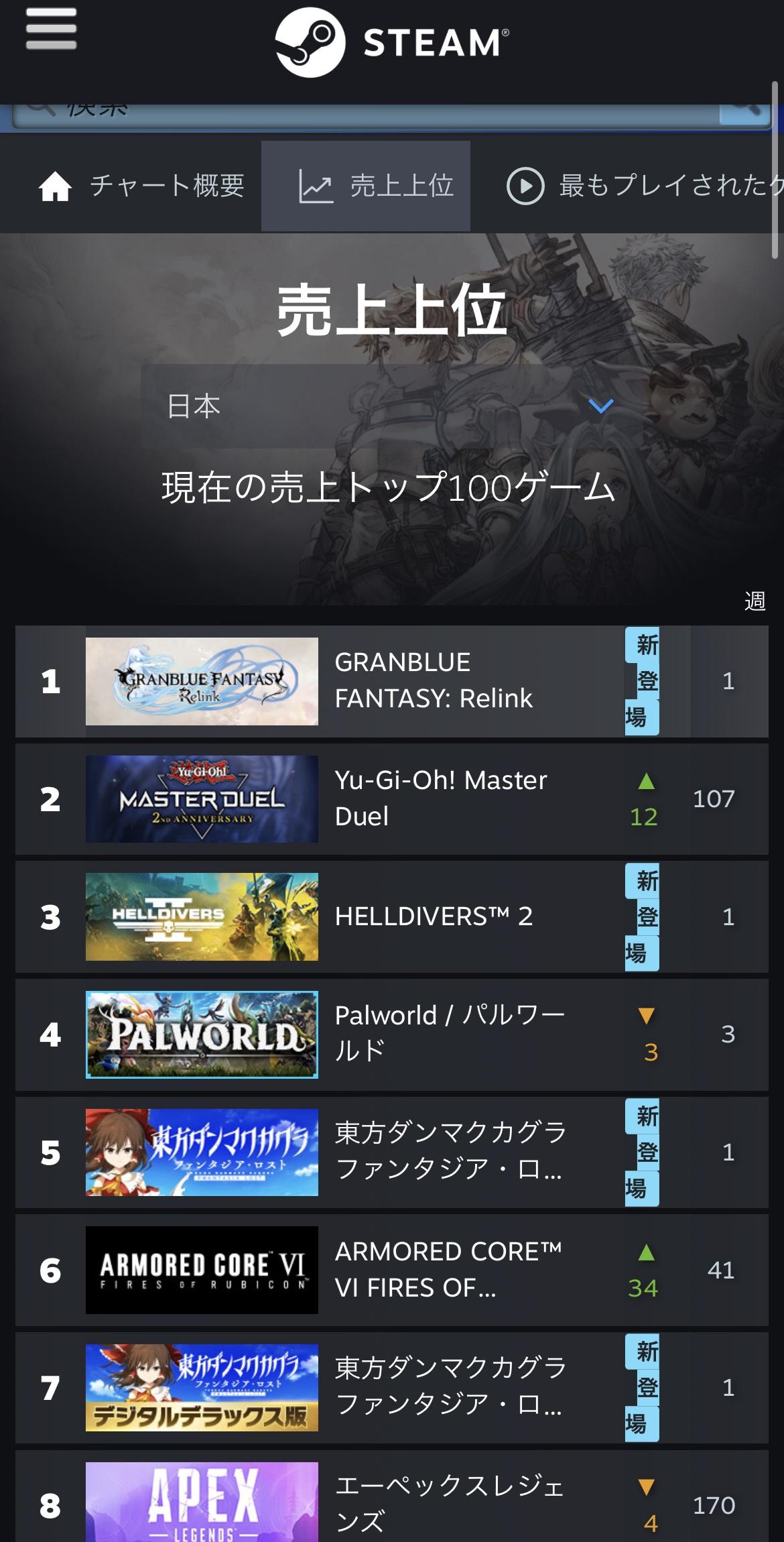Switch to the チャート概要 tab
The image size is (784, 1542).
tap(141, 186)
